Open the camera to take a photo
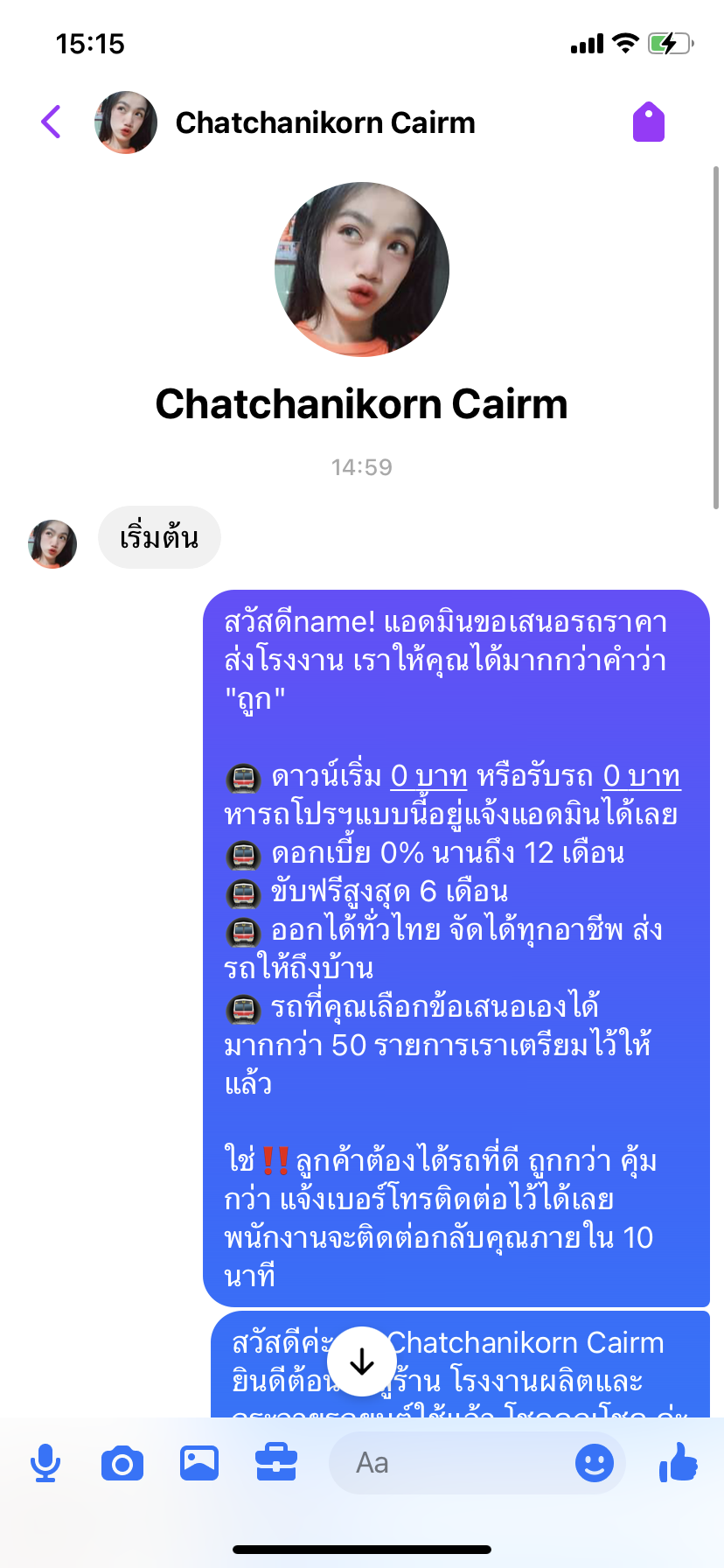Screen dimensions: 724x1568 click(x=122, y=1463)
